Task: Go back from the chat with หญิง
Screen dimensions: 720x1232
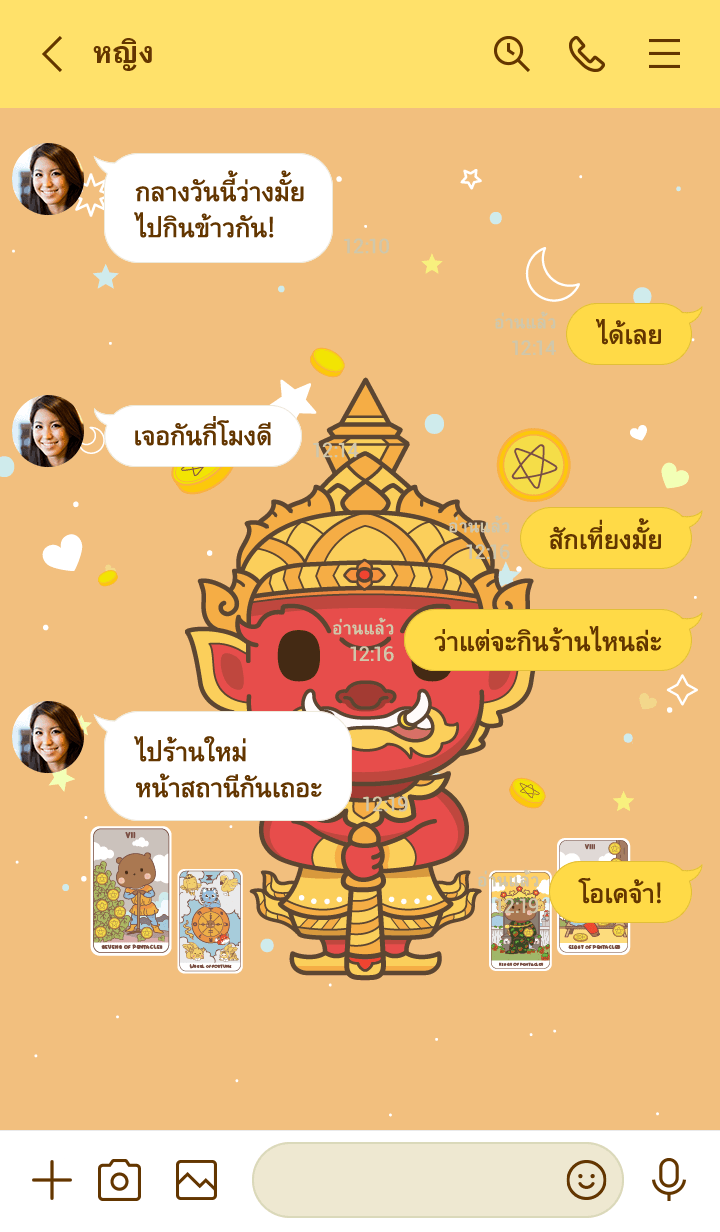Action: coord(52,54)
